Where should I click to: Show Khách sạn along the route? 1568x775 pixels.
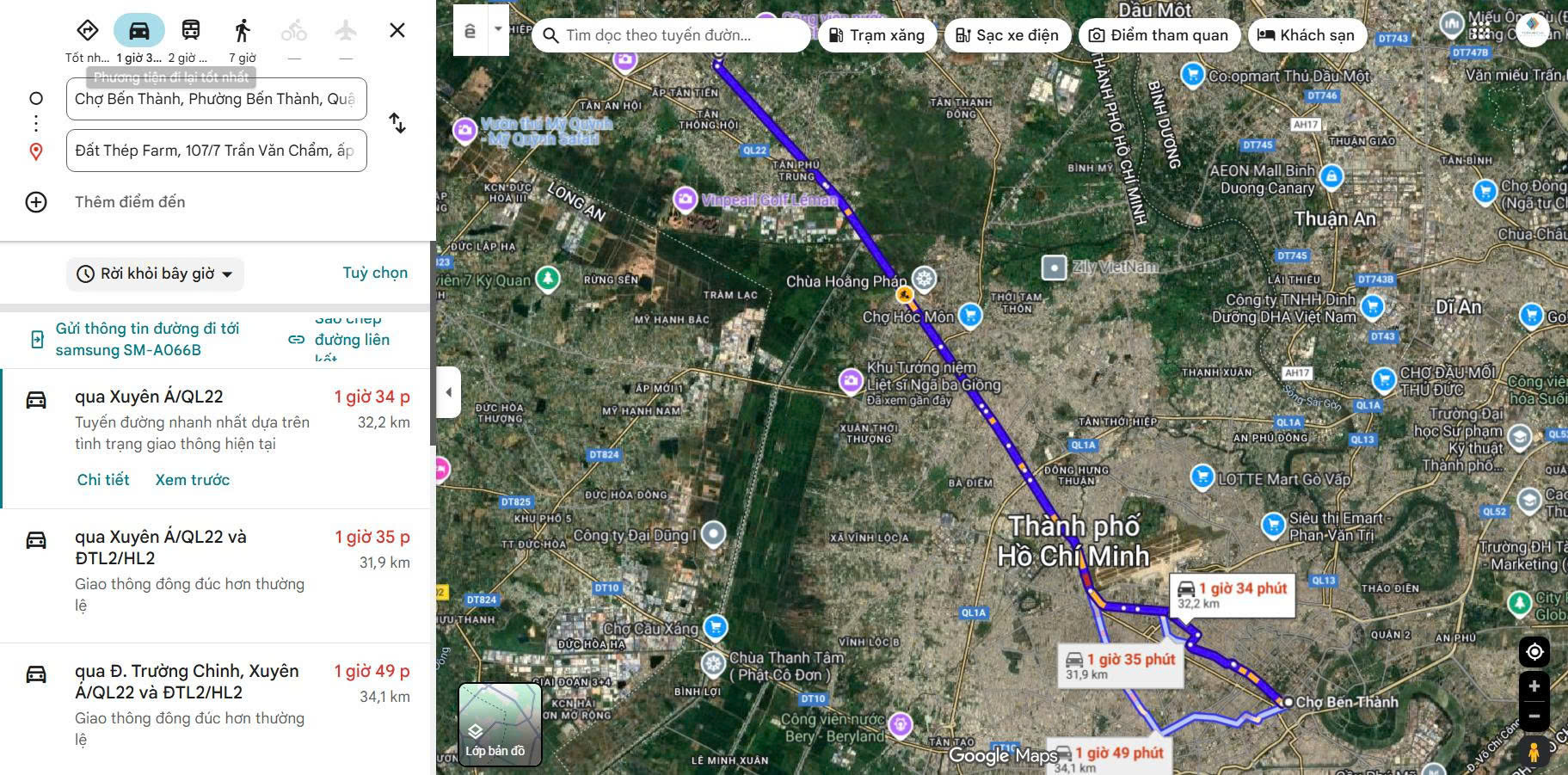click(1306, 35)
